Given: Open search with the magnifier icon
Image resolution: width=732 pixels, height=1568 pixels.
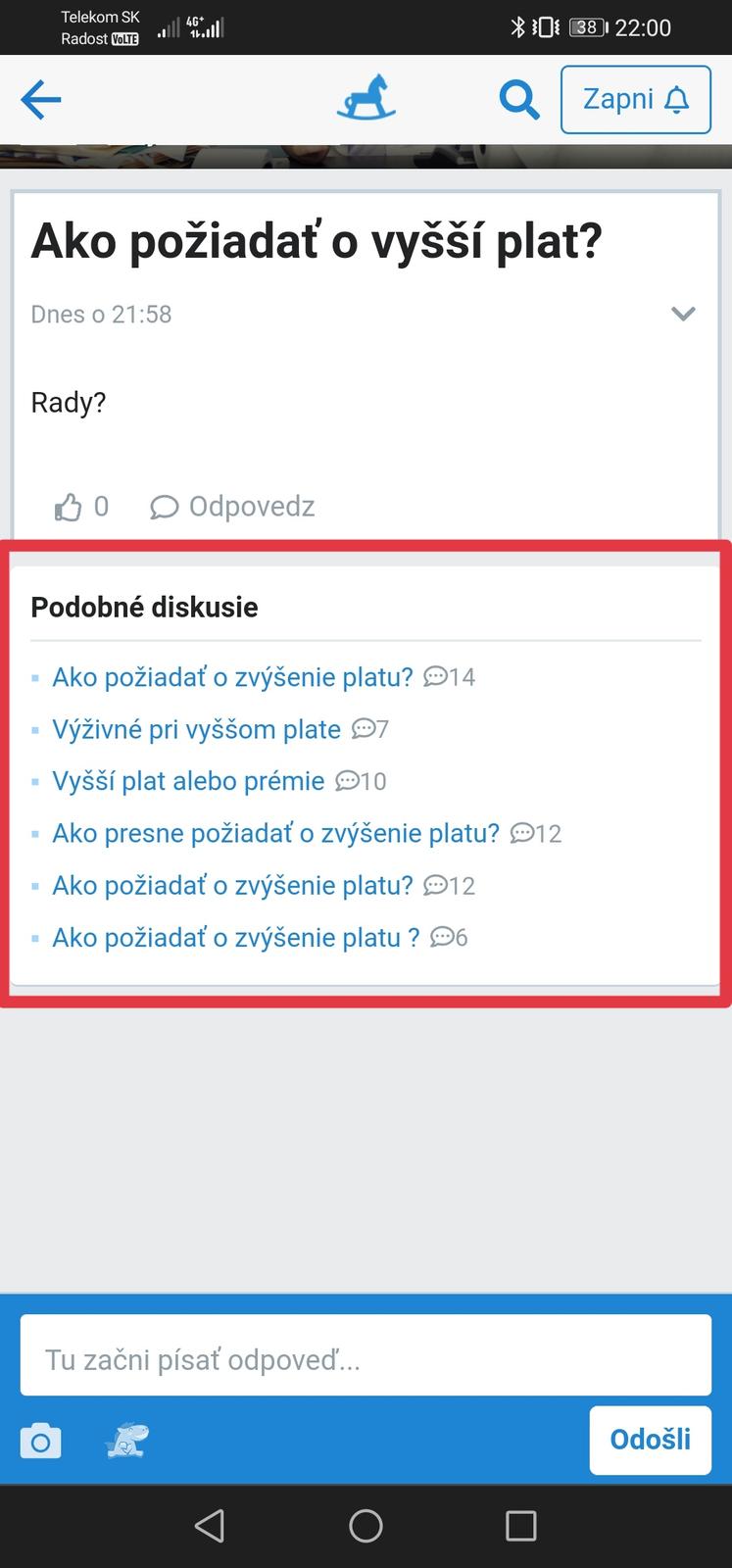Looking at the screenshot, I should 518,99.
